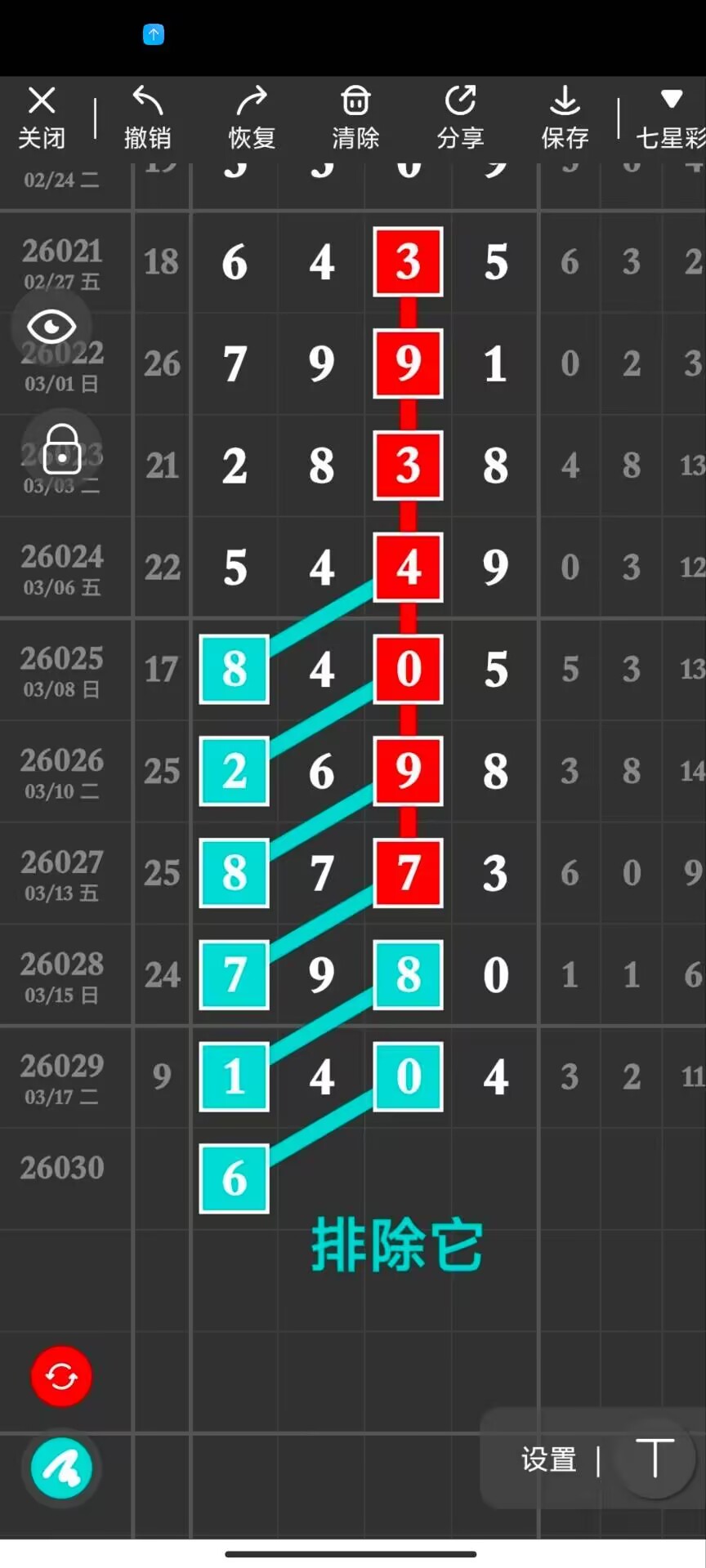Select the cyan brush drawing tool
Screen dimensions: 706x1568
tap(61, 1468)
